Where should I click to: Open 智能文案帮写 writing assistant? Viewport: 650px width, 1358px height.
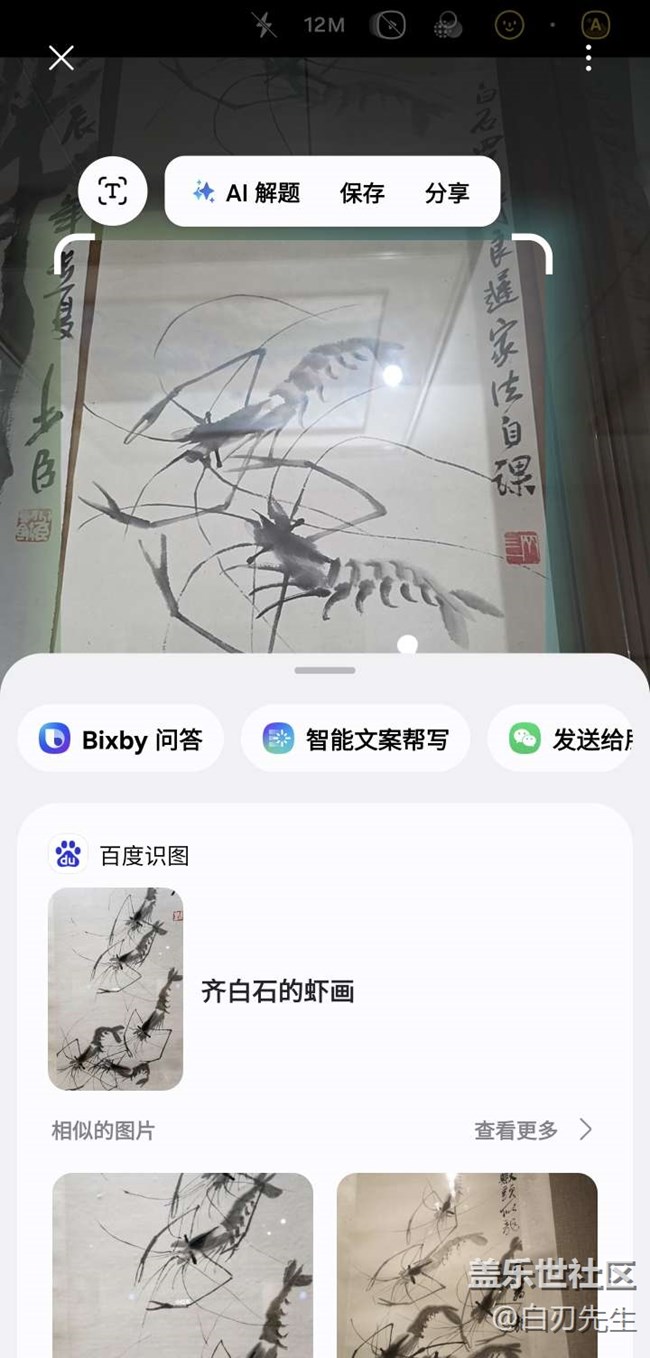coord(355,739)
